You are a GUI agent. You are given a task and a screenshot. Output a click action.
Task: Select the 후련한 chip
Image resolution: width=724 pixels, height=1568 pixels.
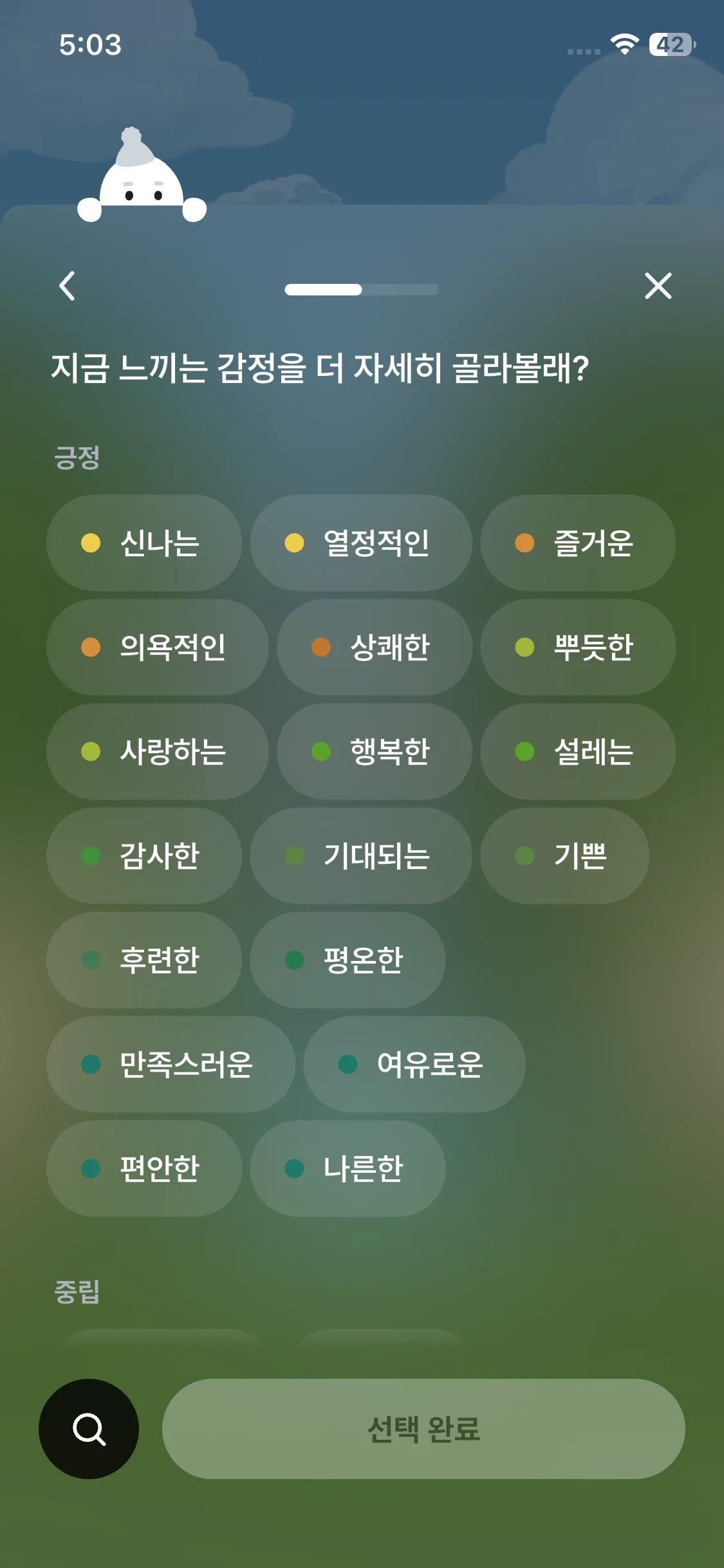tap(144, 960)
